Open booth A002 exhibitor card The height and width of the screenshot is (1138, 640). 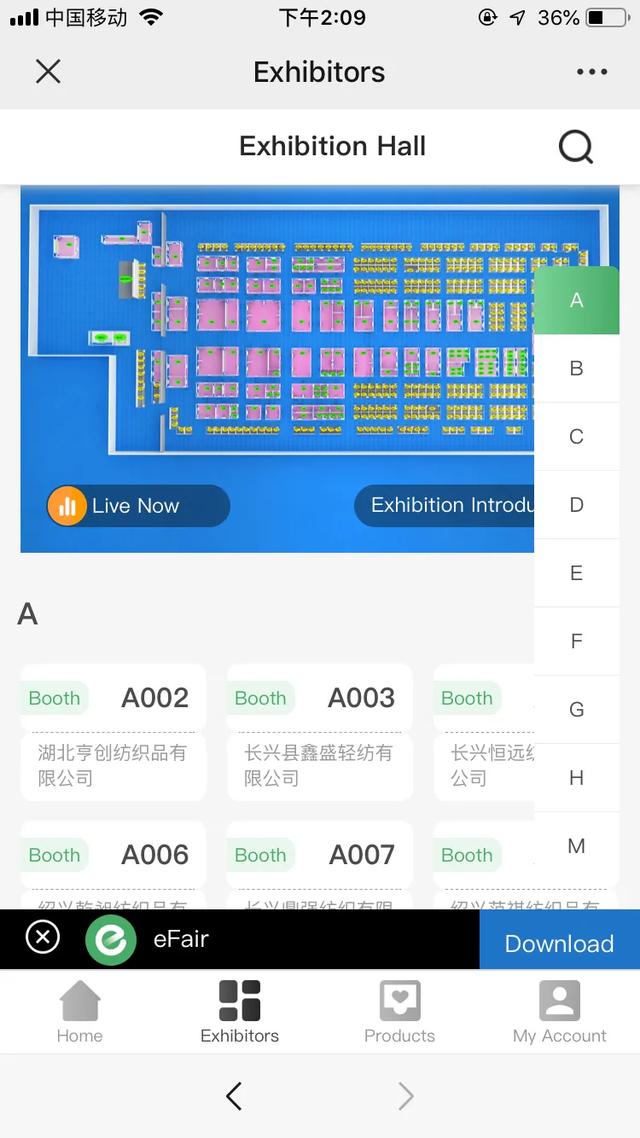(113, 732)
